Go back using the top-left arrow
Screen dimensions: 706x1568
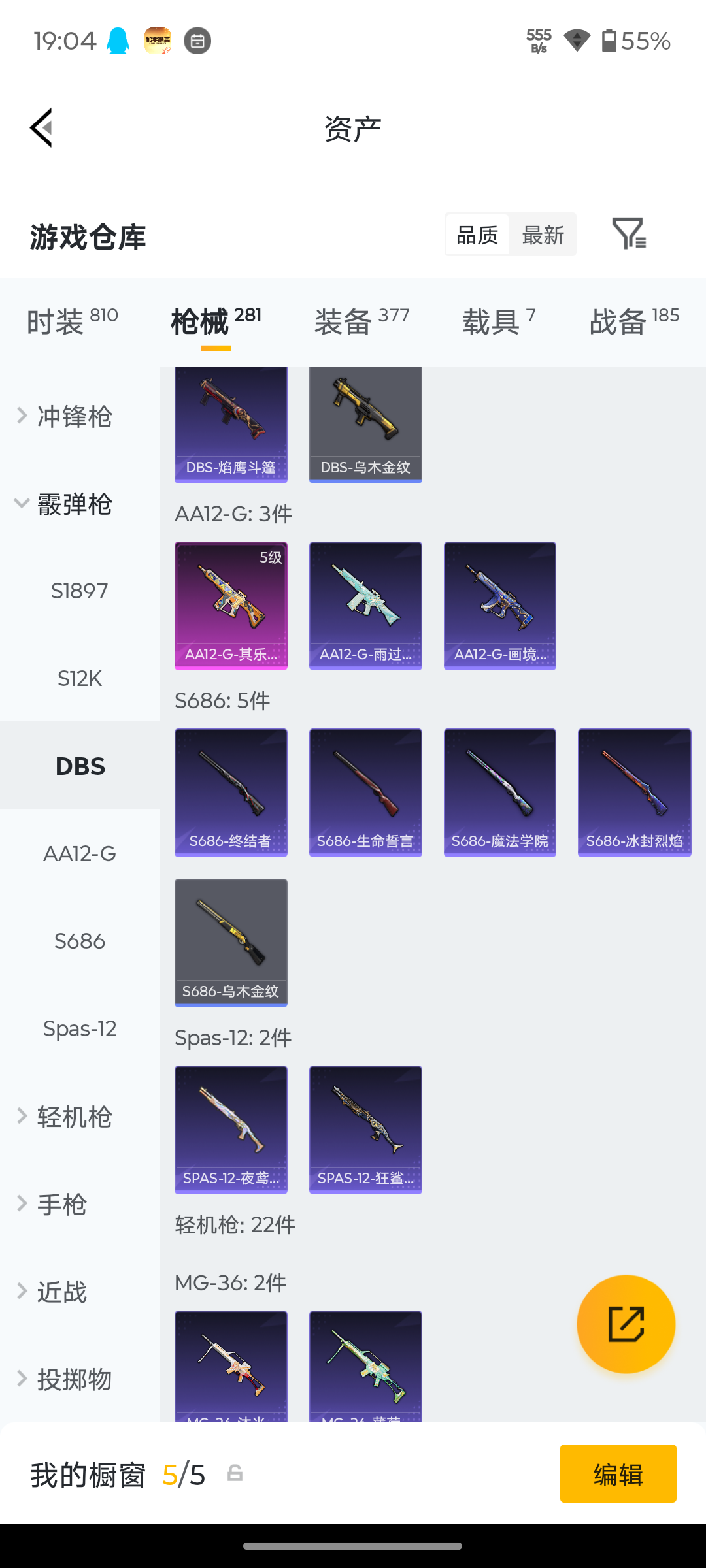click(x=41, y=128)
